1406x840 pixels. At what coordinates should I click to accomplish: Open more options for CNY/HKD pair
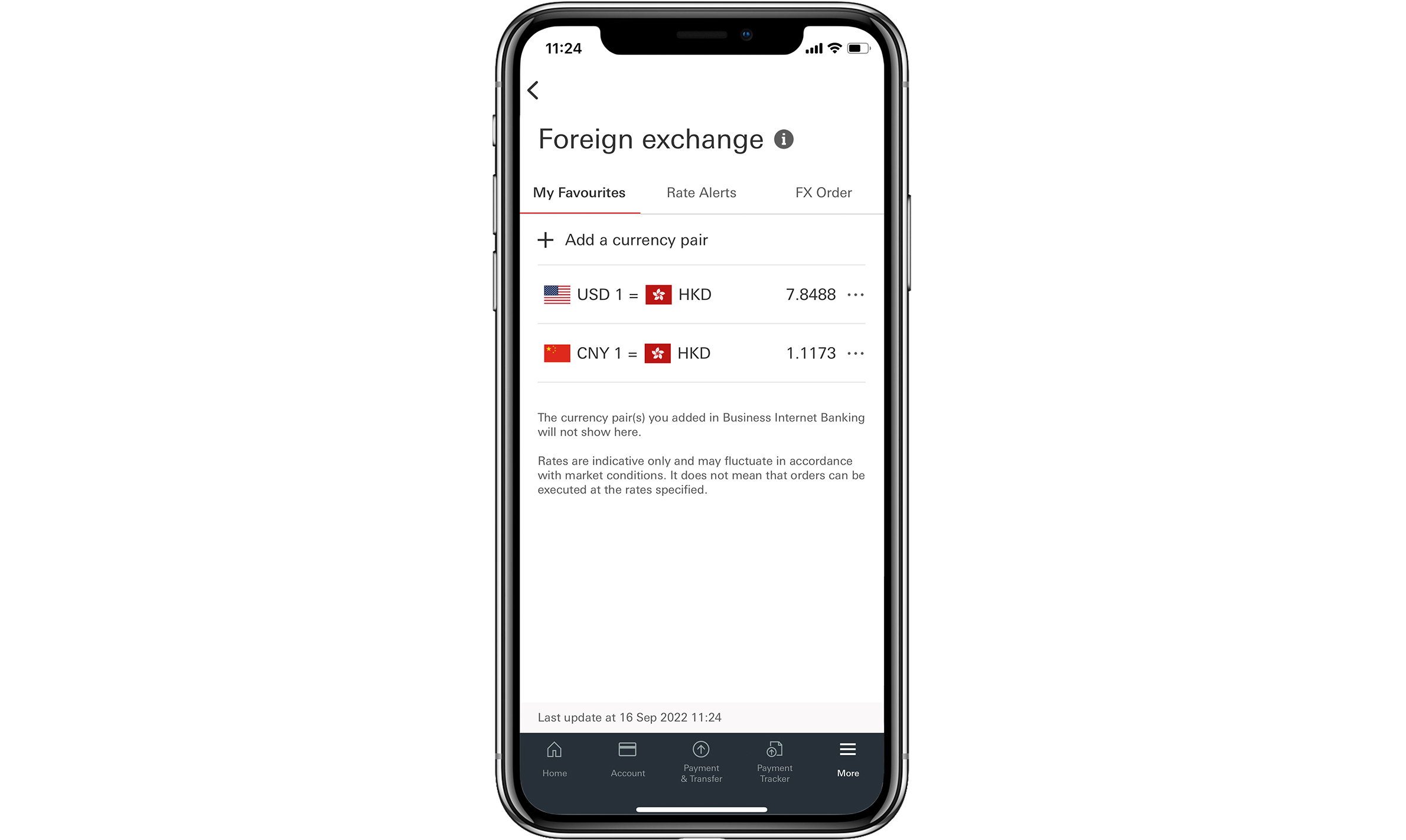click(855, 353)
